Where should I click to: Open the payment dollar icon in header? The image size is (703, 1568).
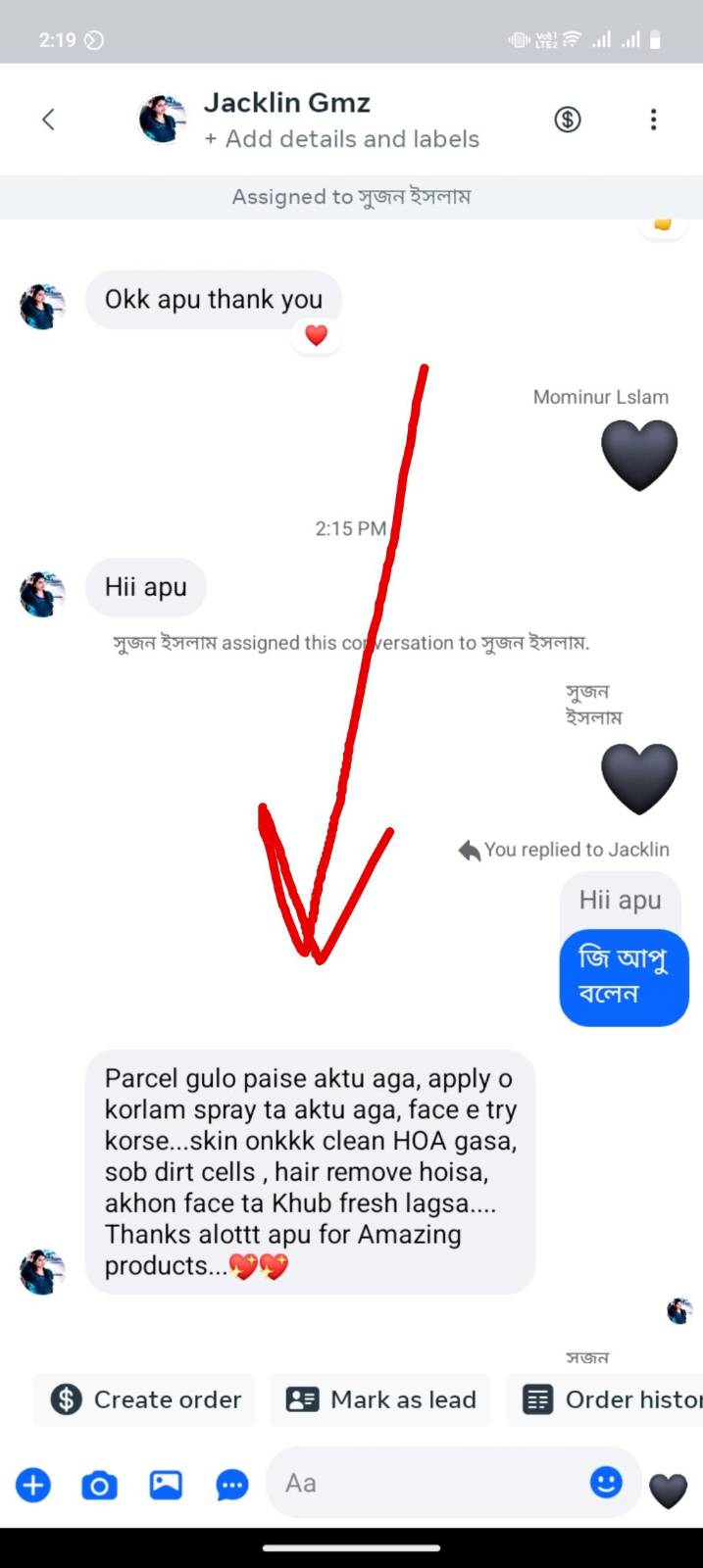pos(568,120)
